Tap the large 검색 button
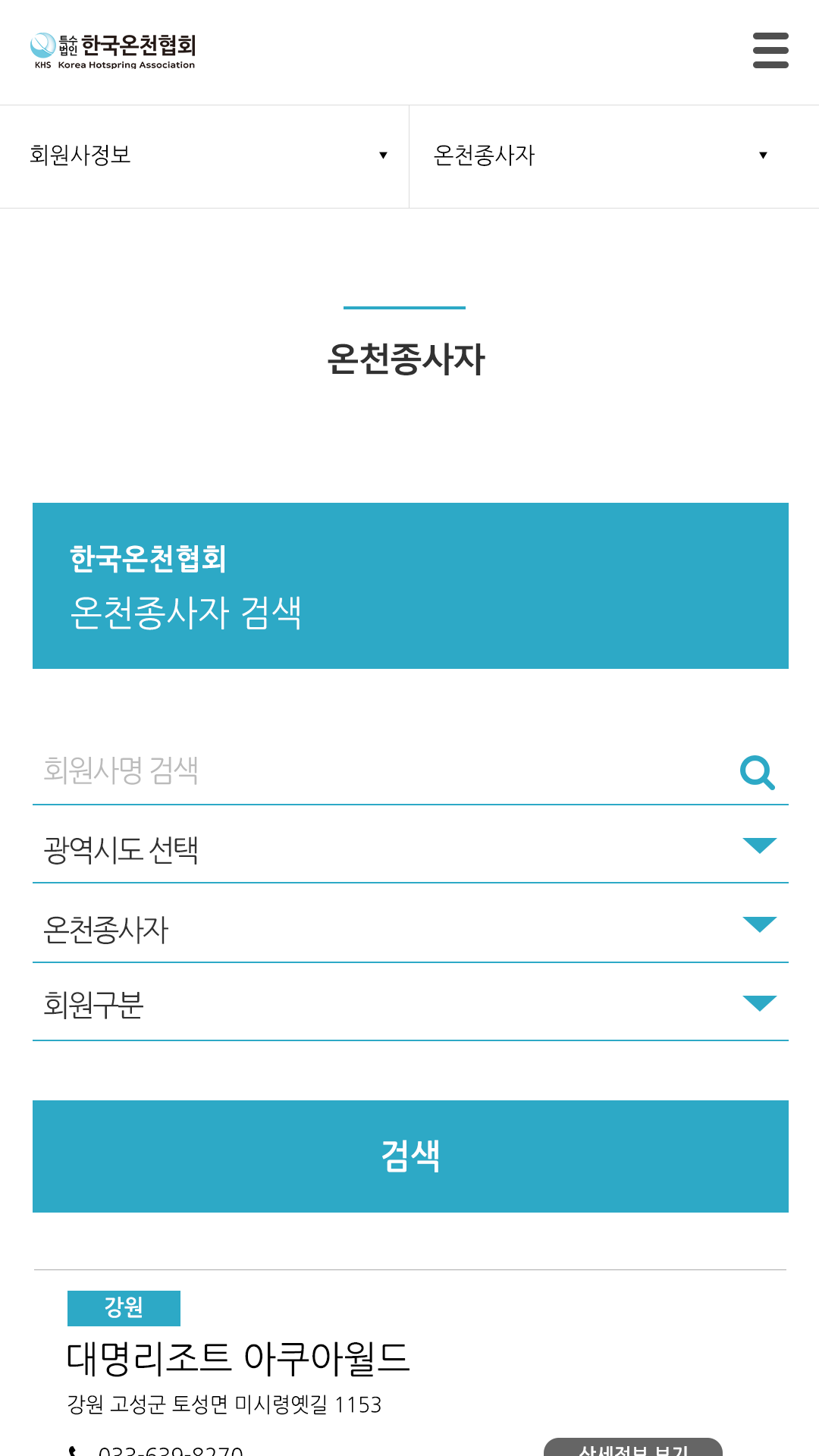Viewport: 819px width, 1456px height. coord(409,1156)
